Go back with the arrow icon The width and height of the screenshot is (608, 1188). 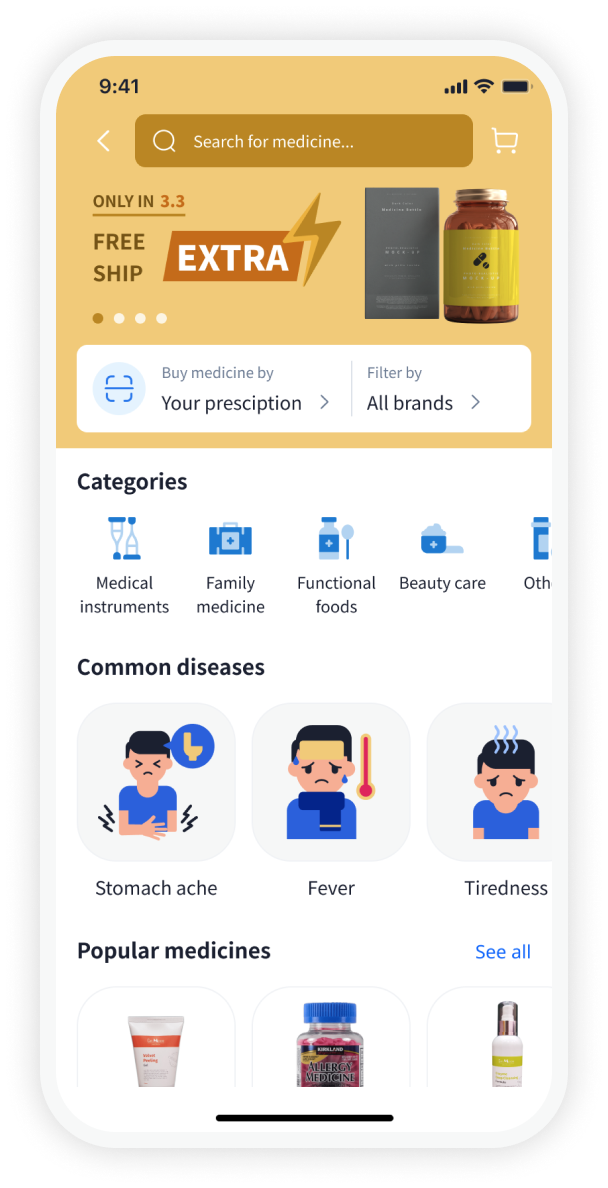tap(104, 141)
